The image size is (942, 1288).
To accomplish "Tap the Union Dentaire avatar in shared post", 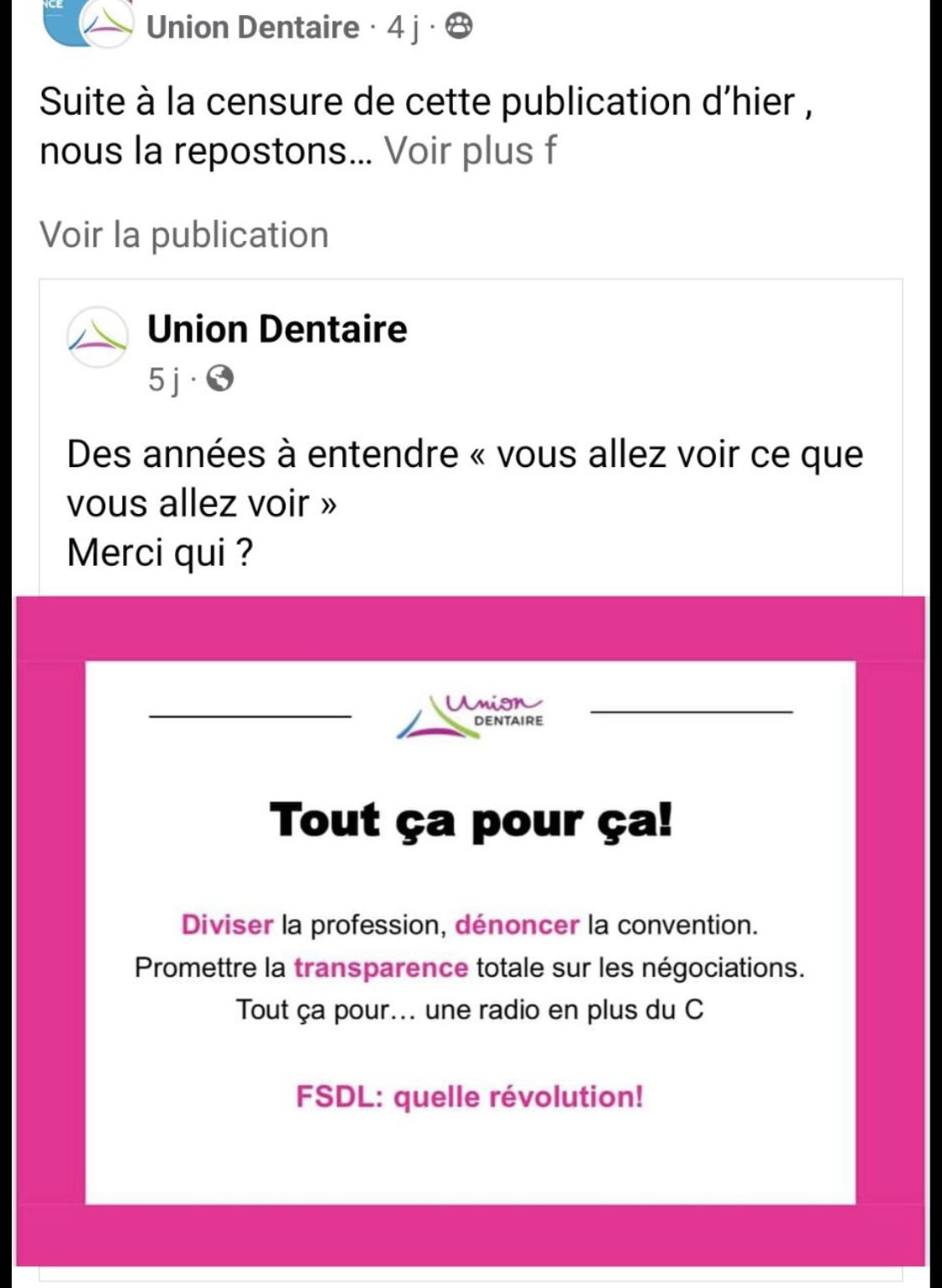I will click(97, 337).
